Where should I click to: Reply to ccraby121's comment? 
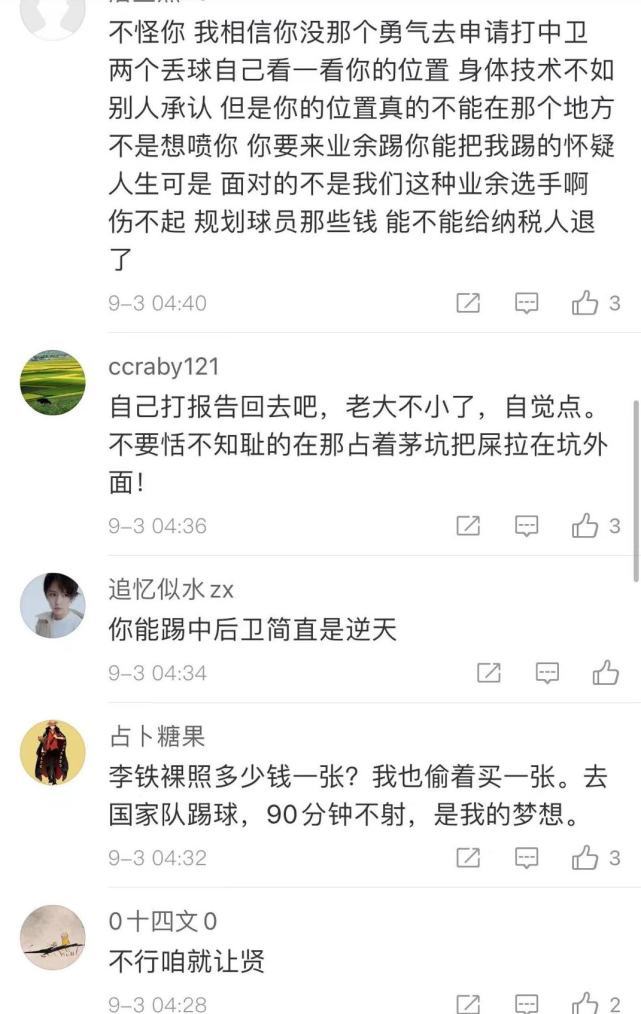click(527, 525)
